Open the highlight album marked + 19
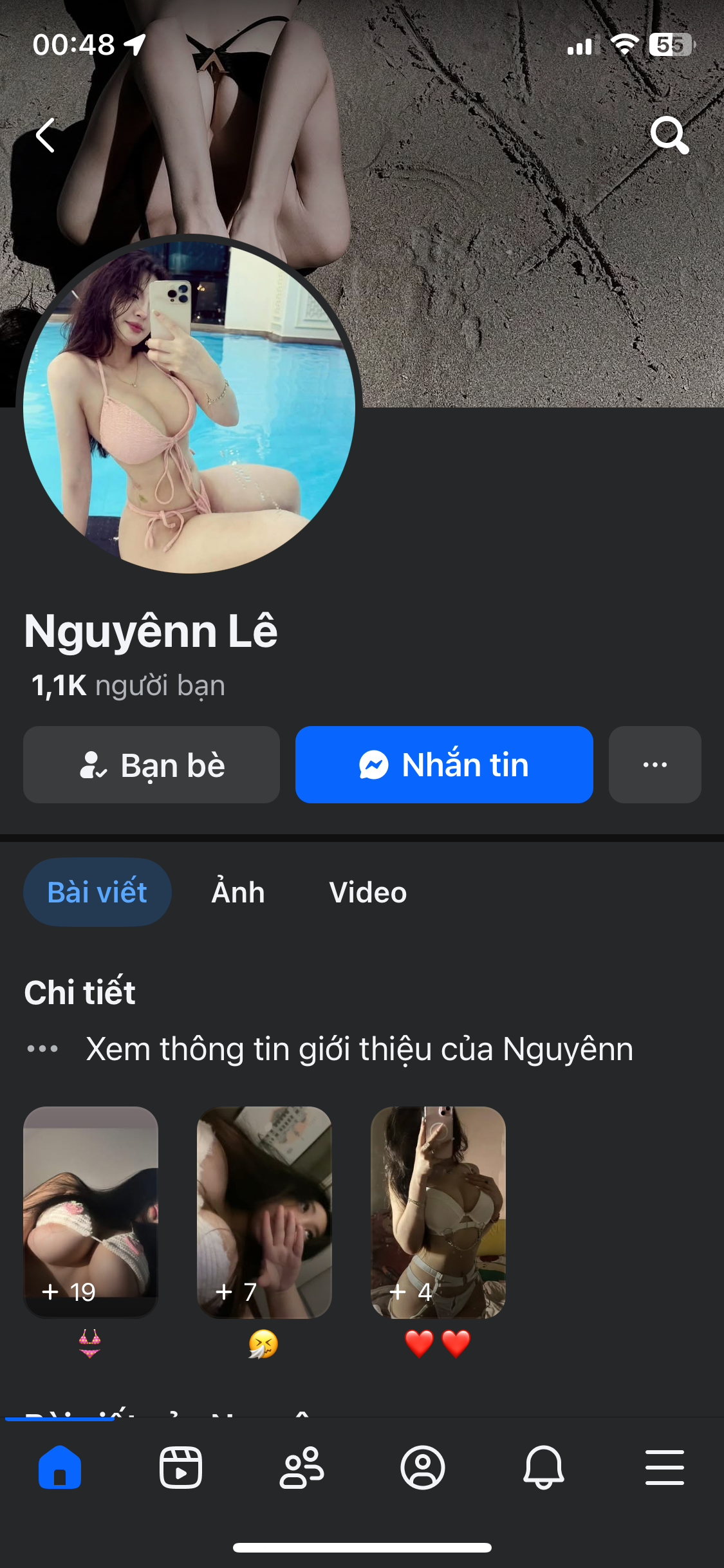This screenshot has width=724, height=1568. 91,1211
